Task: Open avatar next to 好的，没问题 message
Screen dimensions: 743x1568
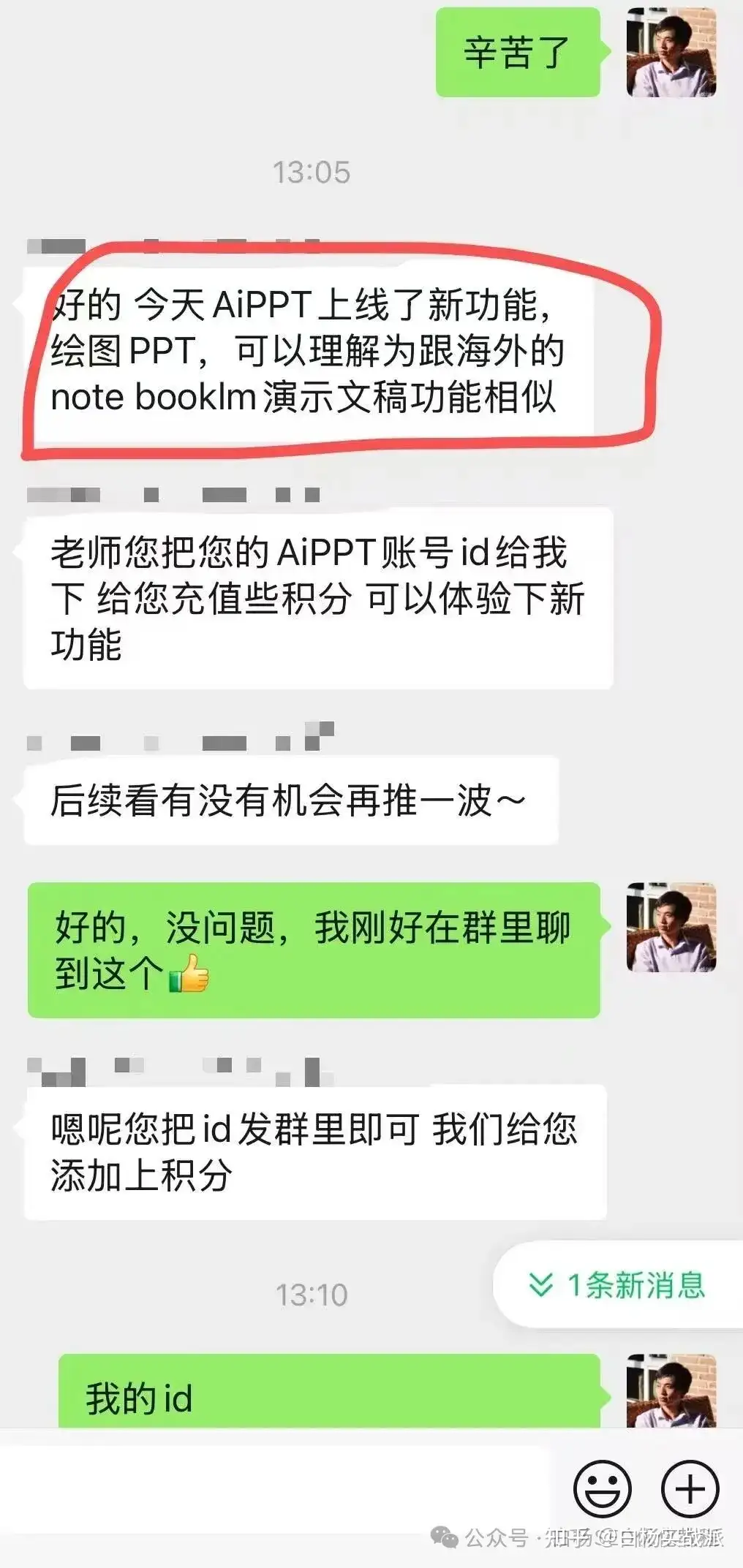Action: click(x=671, y=927)
